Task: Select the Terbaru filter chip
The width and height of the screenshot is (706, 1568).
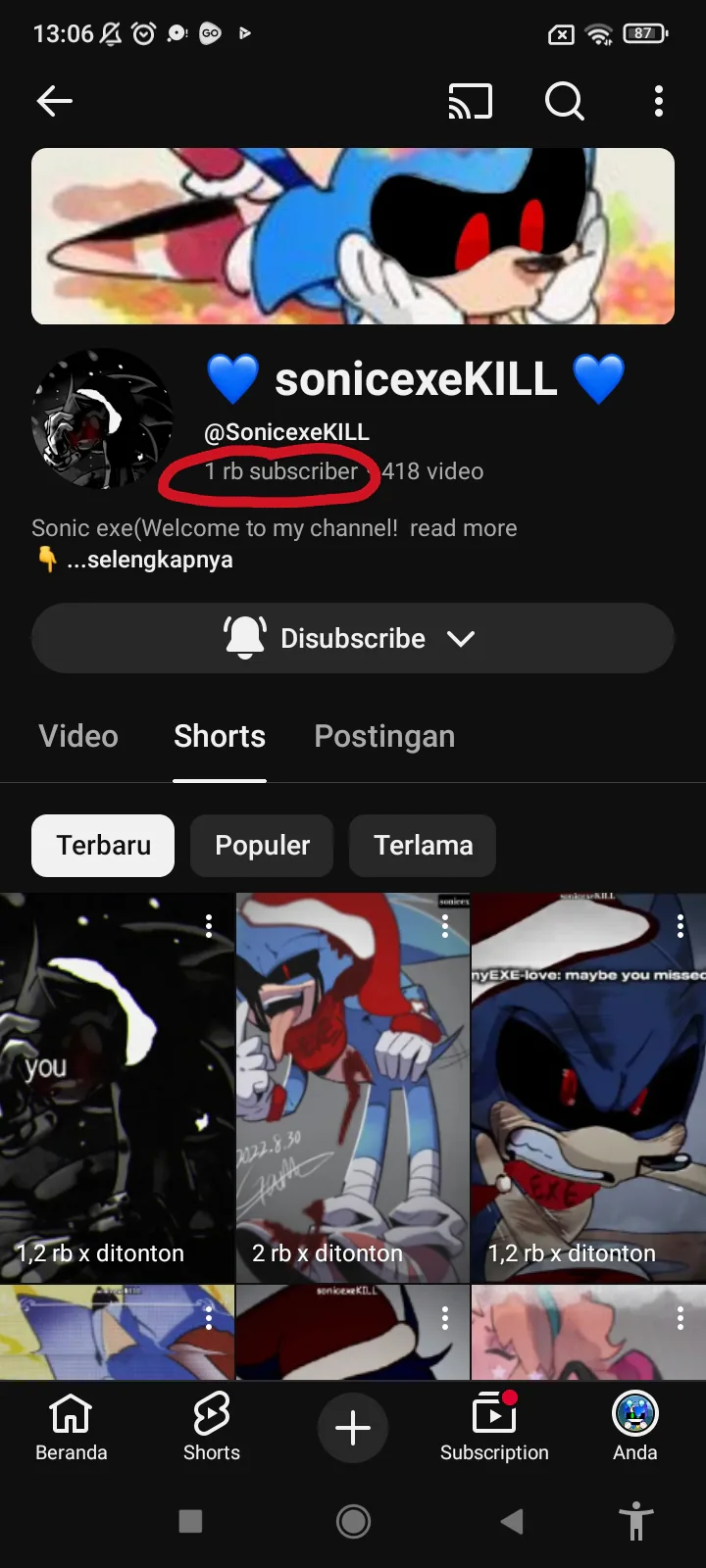Action: [x=103, y=845]
